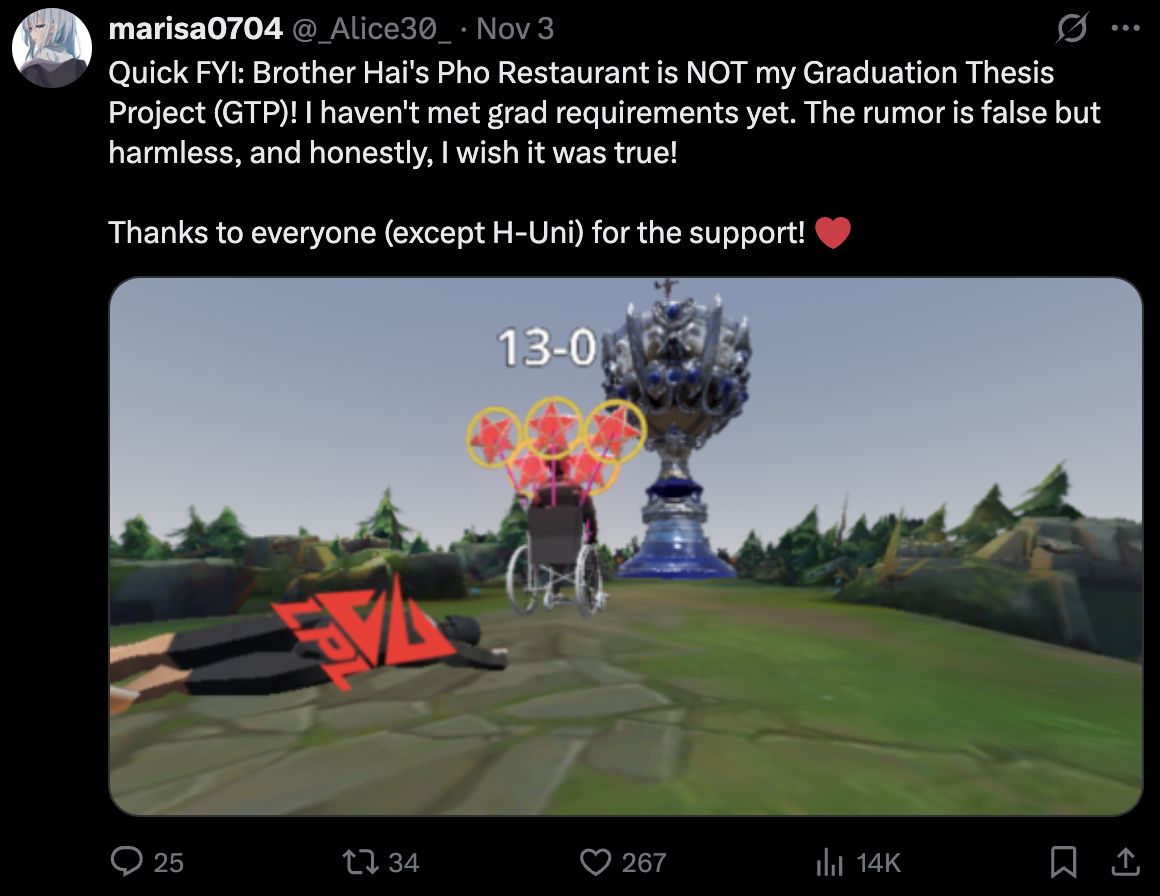Bookmark marisa0704's post
Image resolution: width=1160 pixels, height=896 pixels.
coord(1064,861)
